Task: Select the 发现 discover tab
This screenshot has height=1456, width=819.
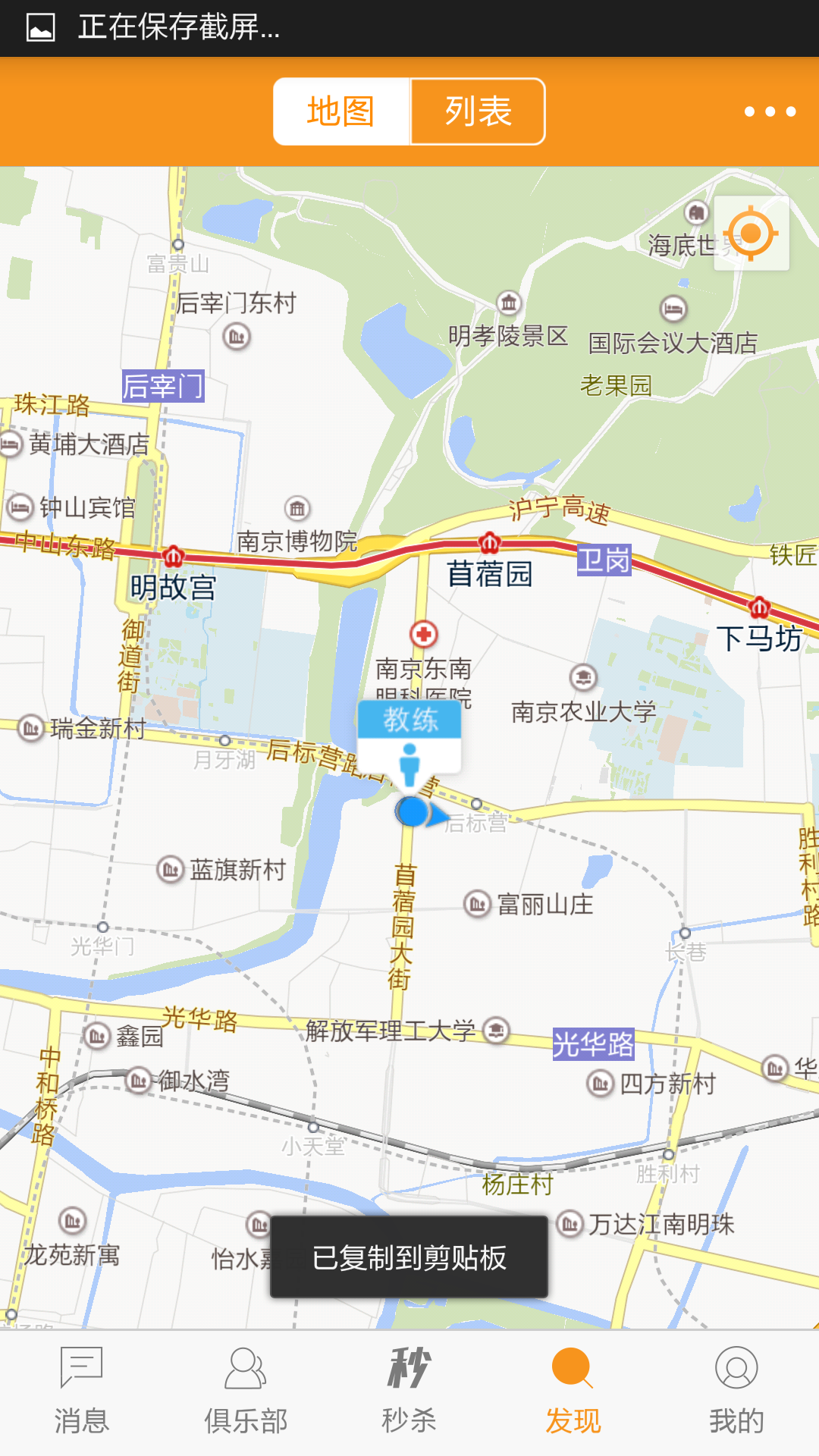Action: click(x=573, y=1392)
